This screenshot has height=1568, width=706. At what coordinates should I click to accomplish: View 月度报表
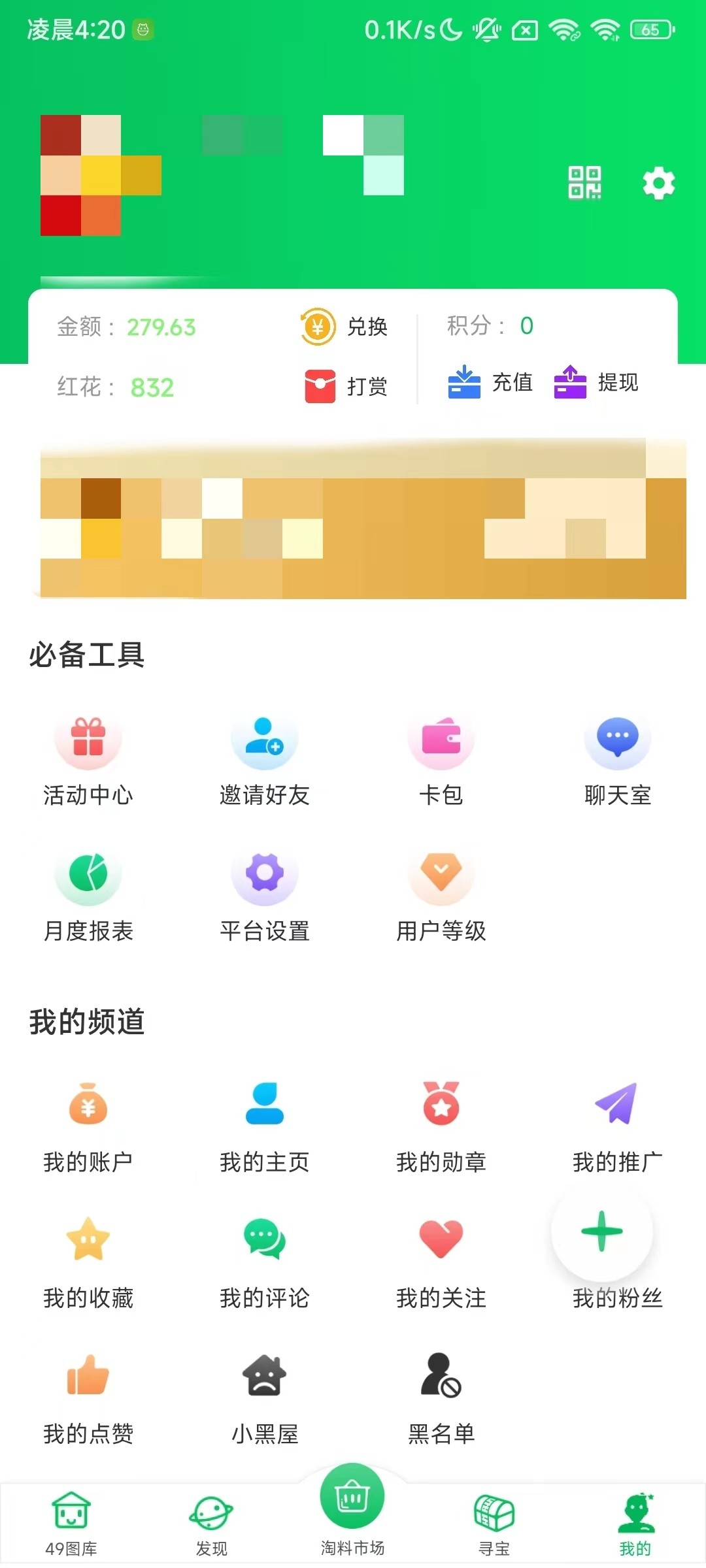coord(88,894)
